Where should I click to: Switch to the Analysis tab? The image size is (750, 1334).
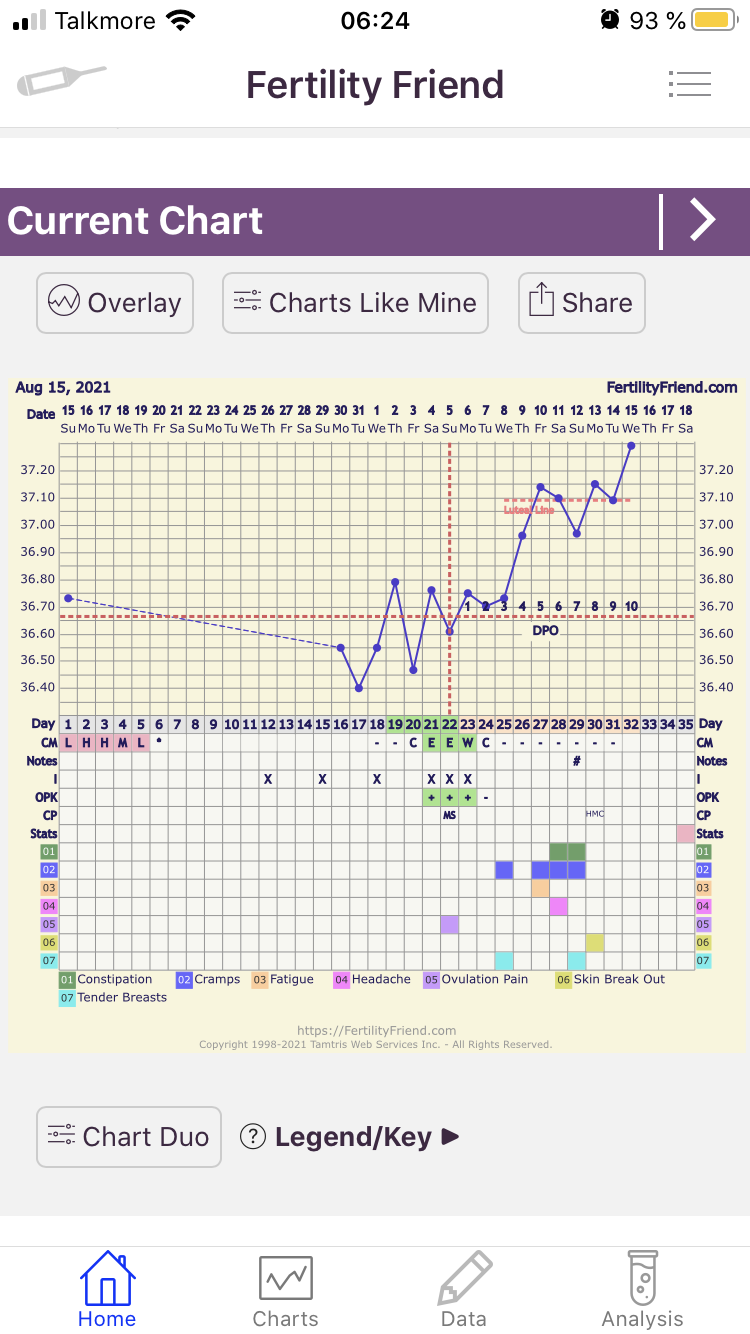pyautogui.click(x=642, y=1290)
